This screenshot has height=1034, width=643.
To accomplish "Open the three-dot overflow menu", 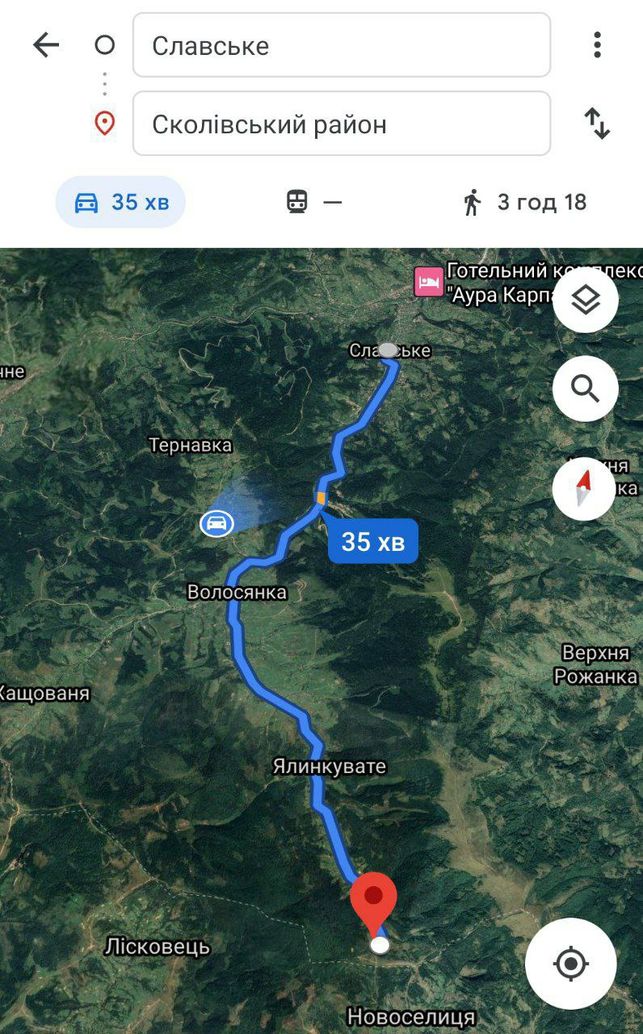I will coord(597,45).
